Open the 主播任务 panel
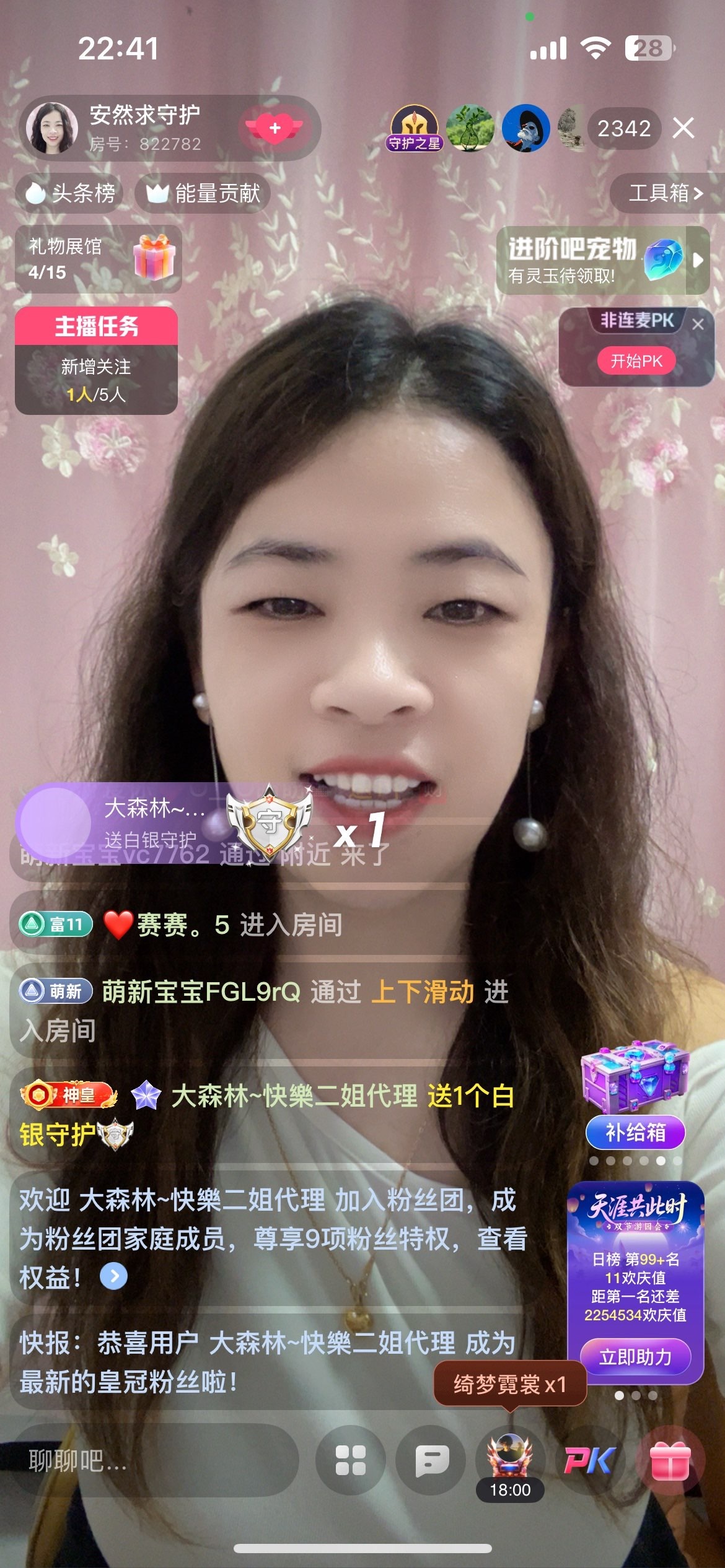This screenshot has width=725, height=1568. pyautogui.click(x=96, y=326)
